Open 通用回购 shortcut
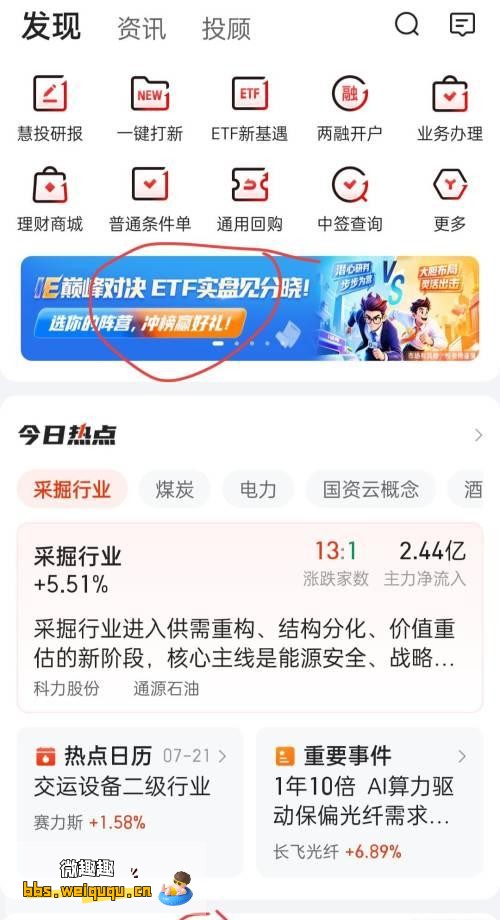Image resolution: width=500 pixels, height=920 pixels. [249, 199]
